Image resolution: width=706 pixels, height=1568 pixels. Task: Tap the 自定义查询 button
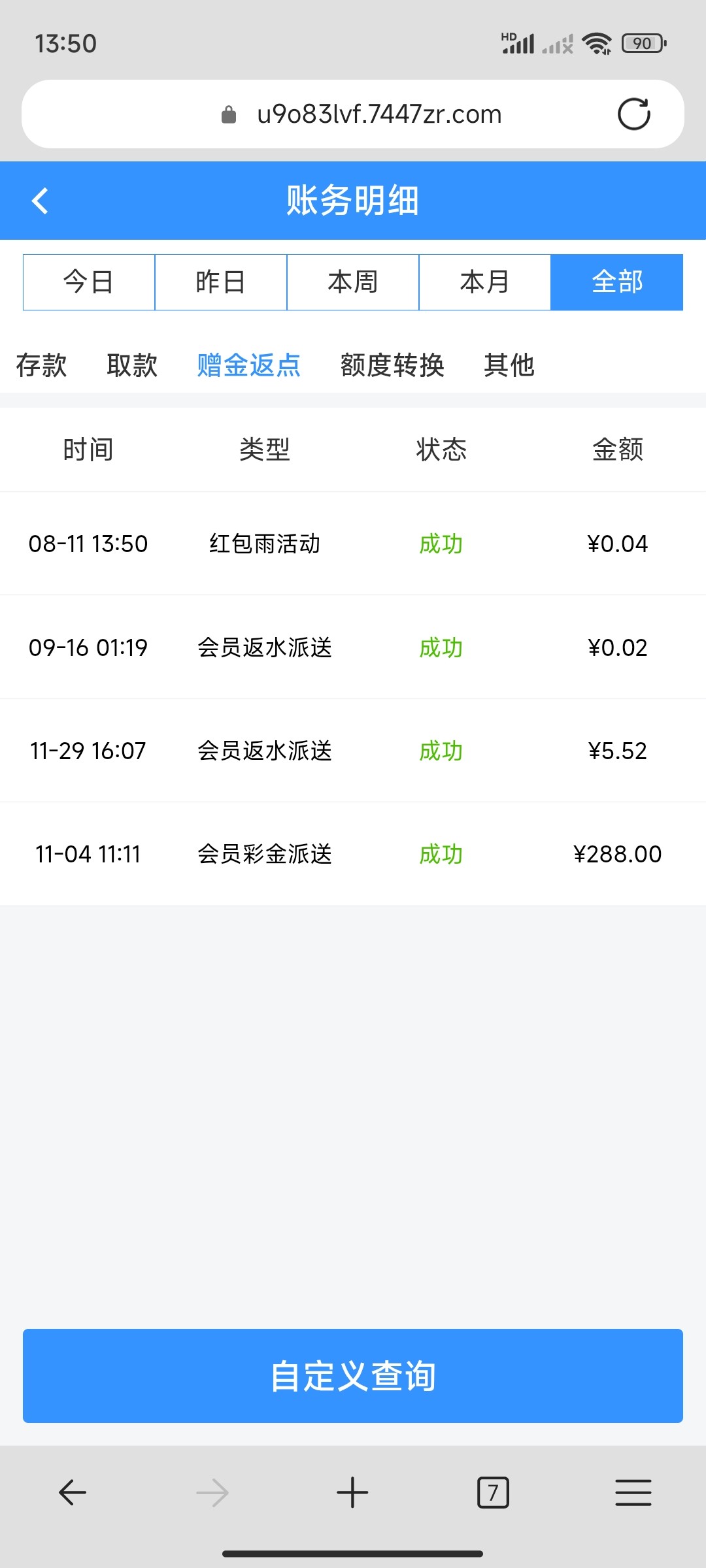point(353,1375)
